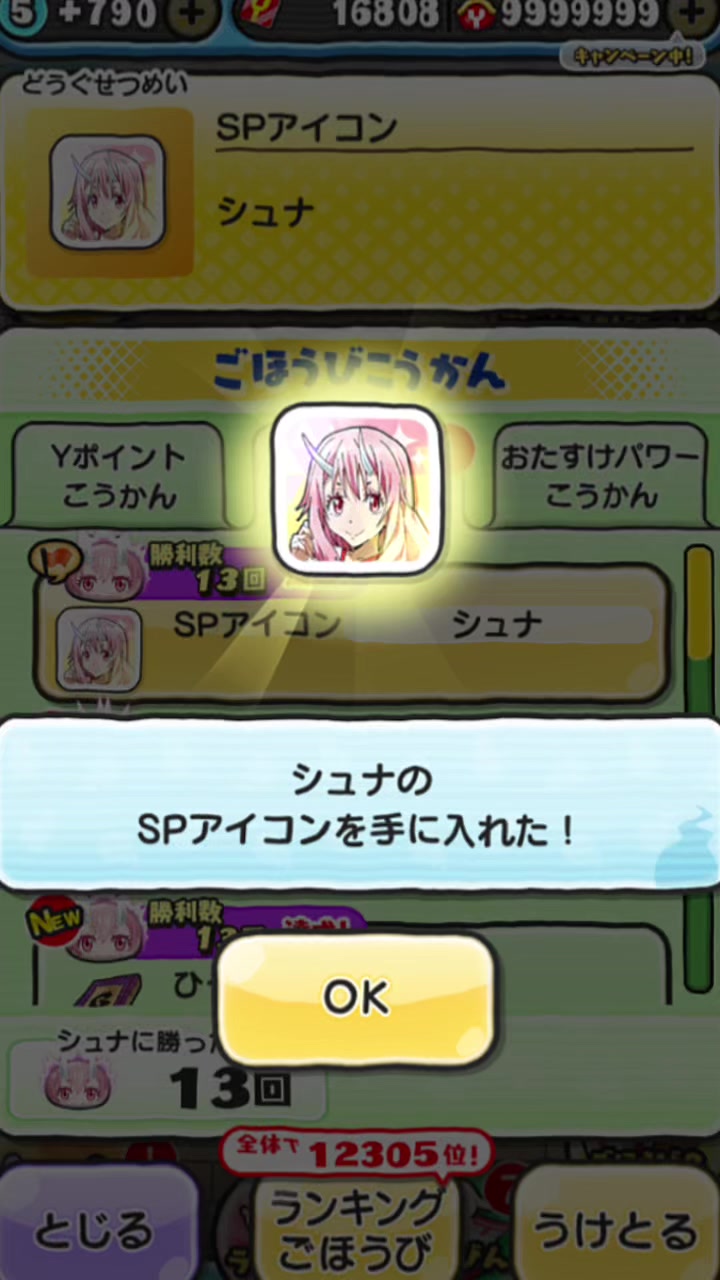Confirm the reward with the OK button
This screenshot has height=1280, width=720.
coord(356,998)
